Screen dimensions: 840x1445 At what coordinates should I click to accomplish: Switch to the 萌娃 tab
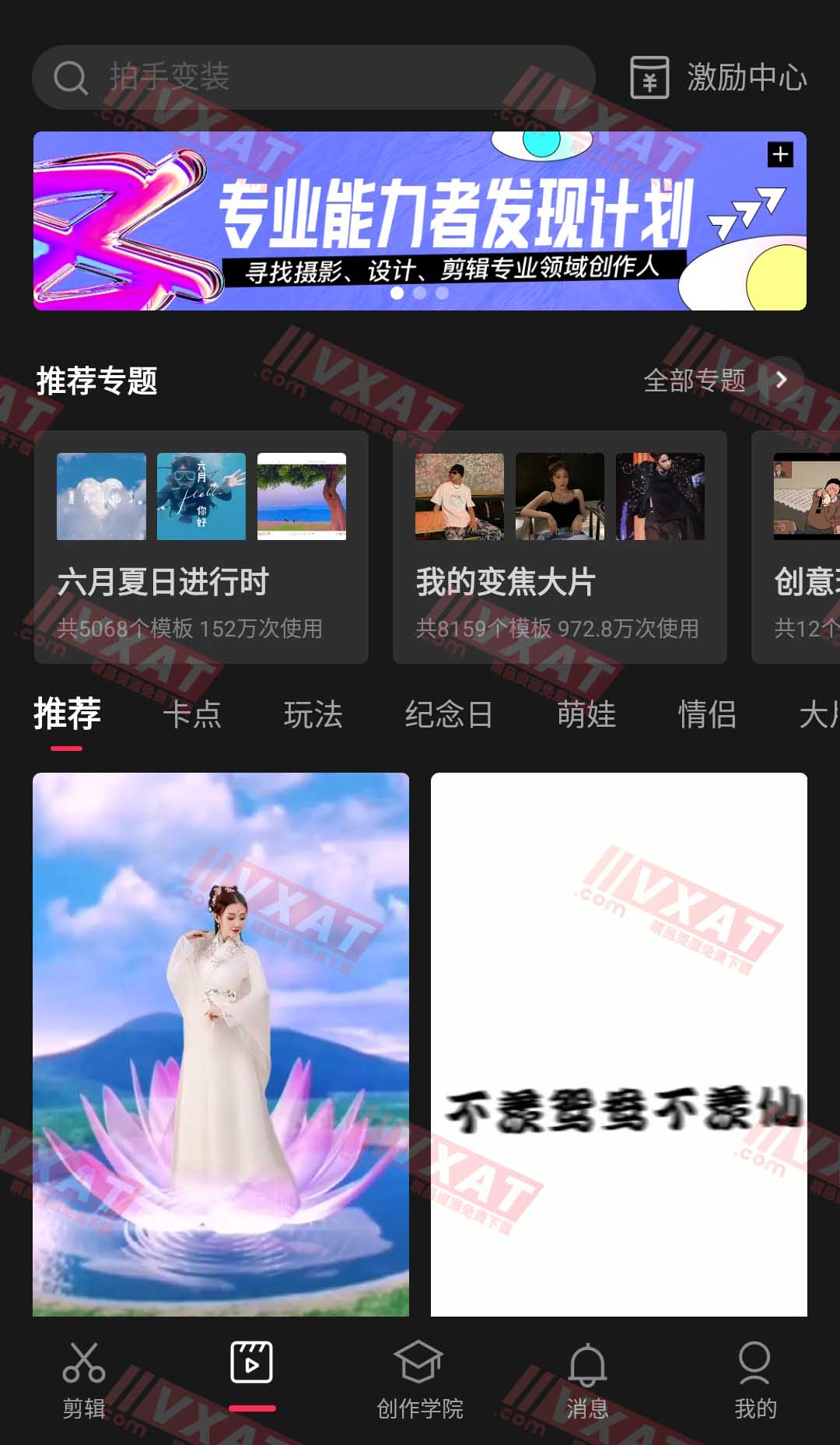(586, 714)
